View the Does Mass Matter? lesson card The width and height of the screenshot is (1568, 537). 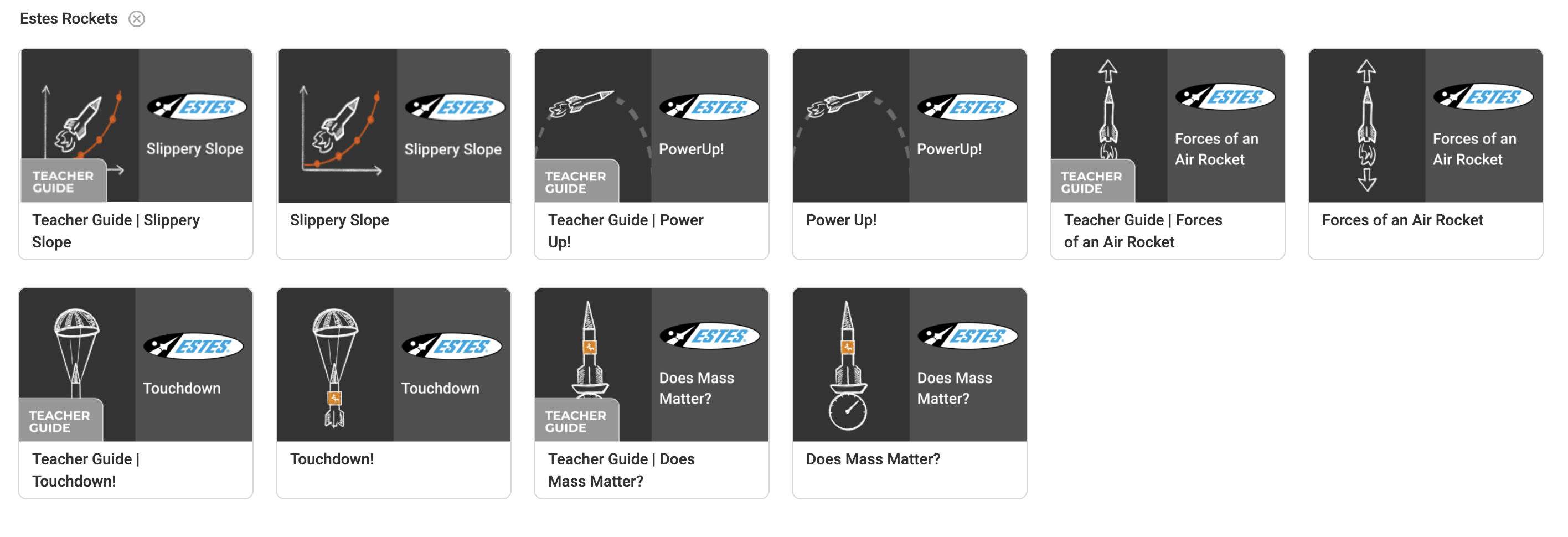[909, 393]
